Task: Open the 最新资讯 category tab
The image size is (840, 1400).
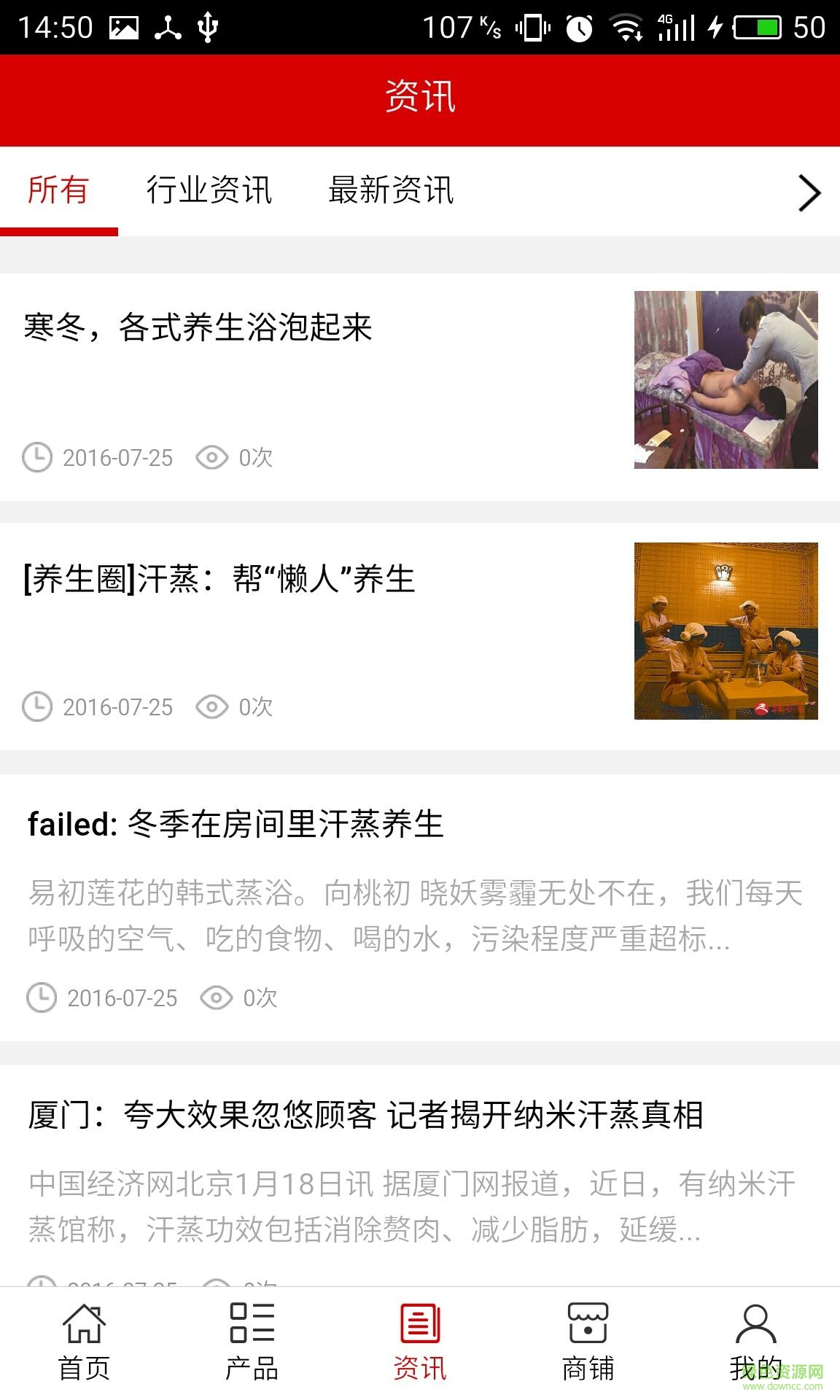Action: coord(392,191)
